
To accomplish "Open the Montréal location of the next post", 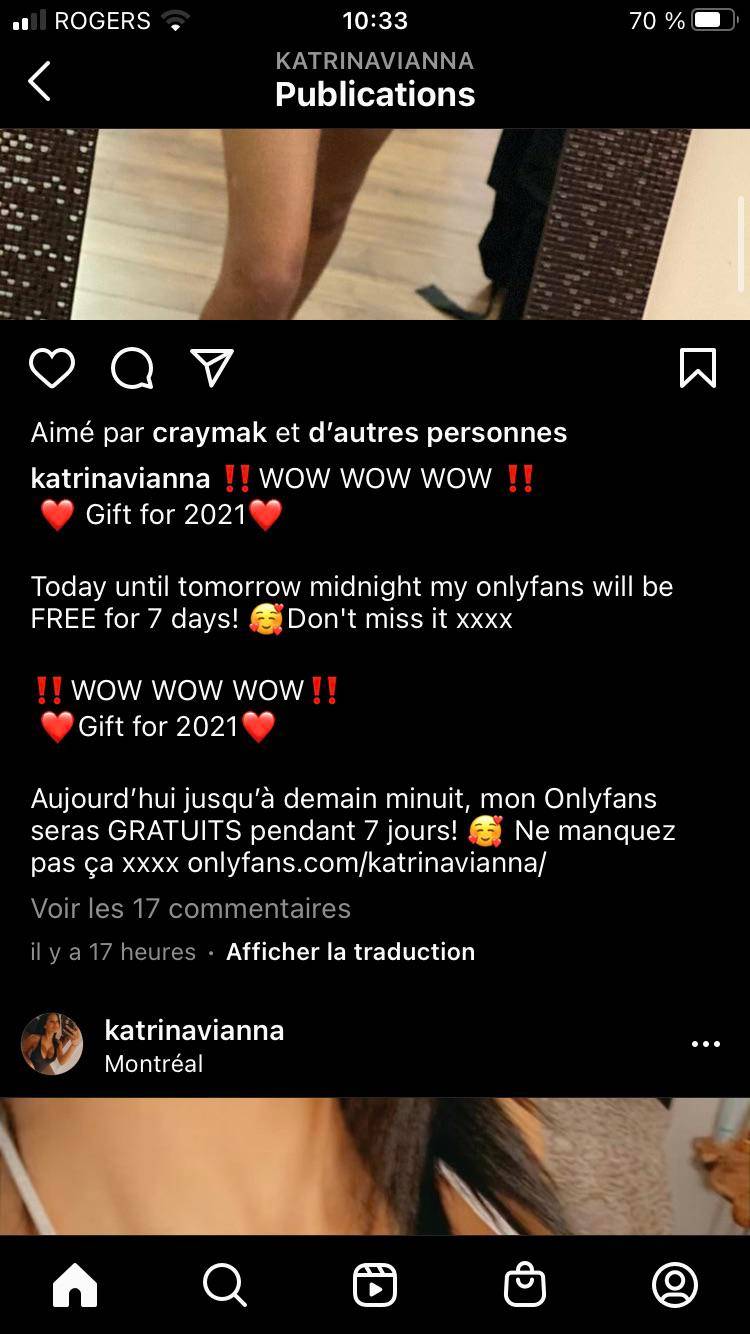I will (154, 1063).
